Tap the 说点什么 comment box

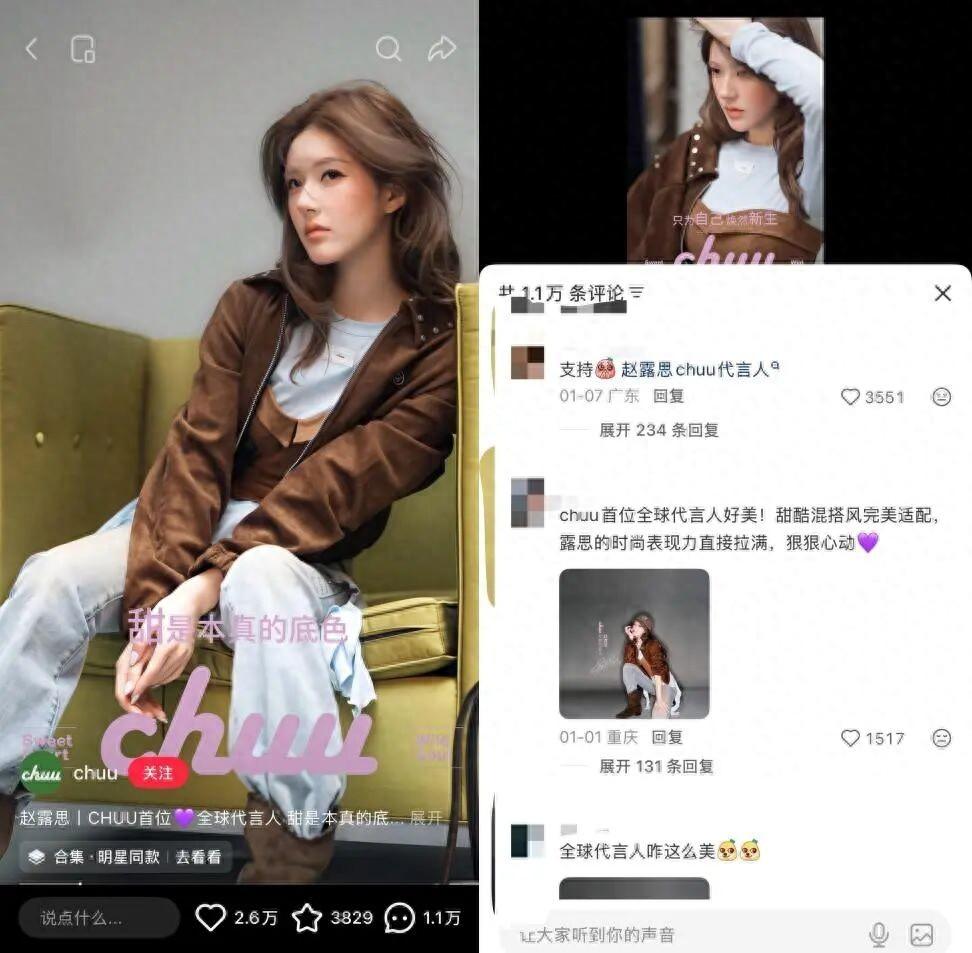pos(98,917)
